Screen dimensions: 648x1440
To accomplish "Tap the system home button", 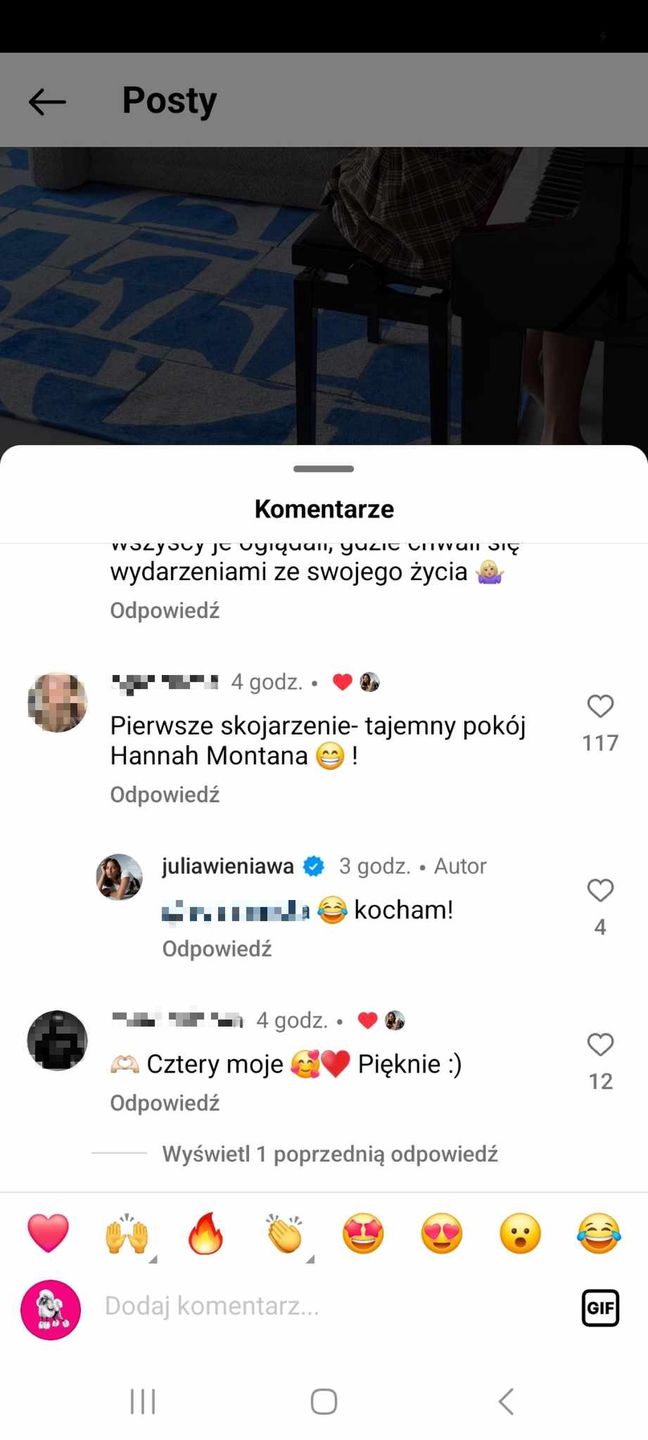I will [324, 1402].
